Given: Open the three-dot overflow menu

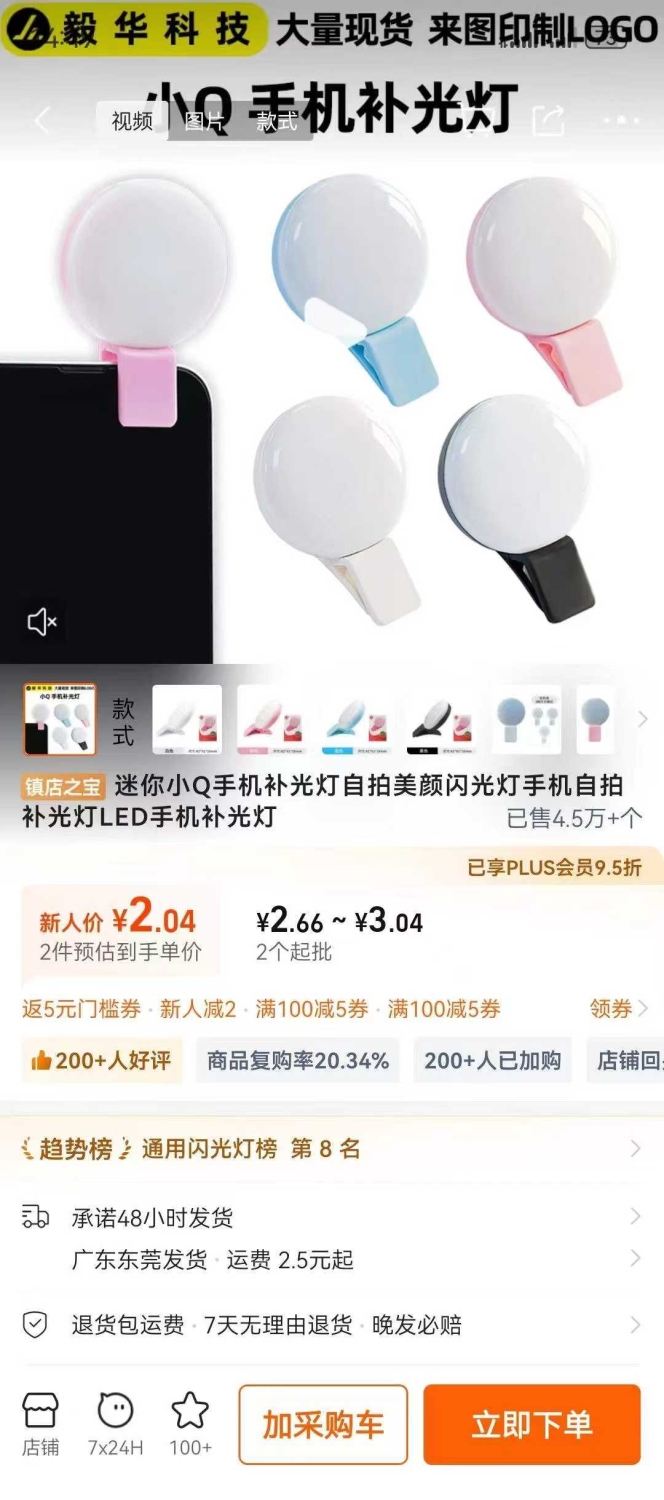Looking at the screenshot, I should (x=621, y=121).
